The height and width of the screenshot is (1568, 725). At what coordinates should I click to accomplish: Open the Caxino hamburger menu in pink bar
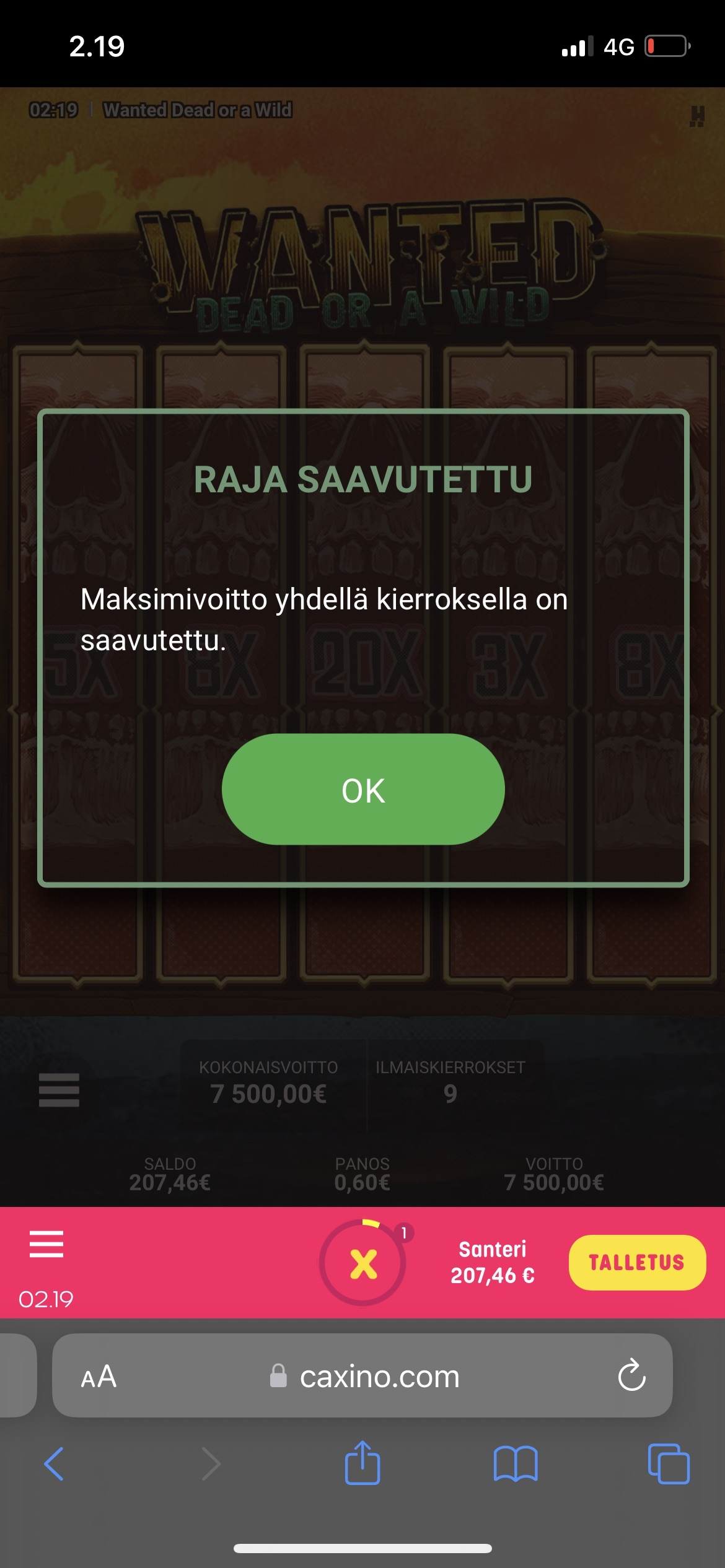tap(46, 1244)
